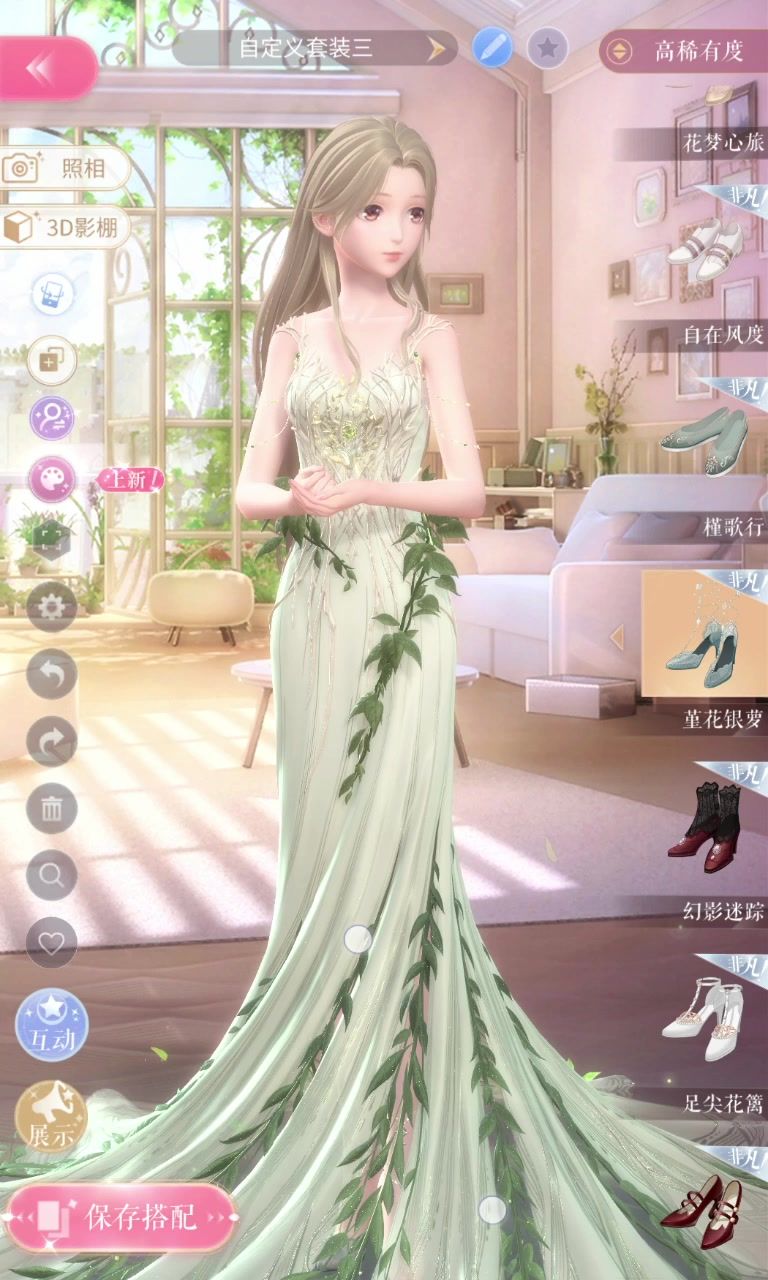
Task: Tap the star icon in top bar
Action: [x=547, y=47]
